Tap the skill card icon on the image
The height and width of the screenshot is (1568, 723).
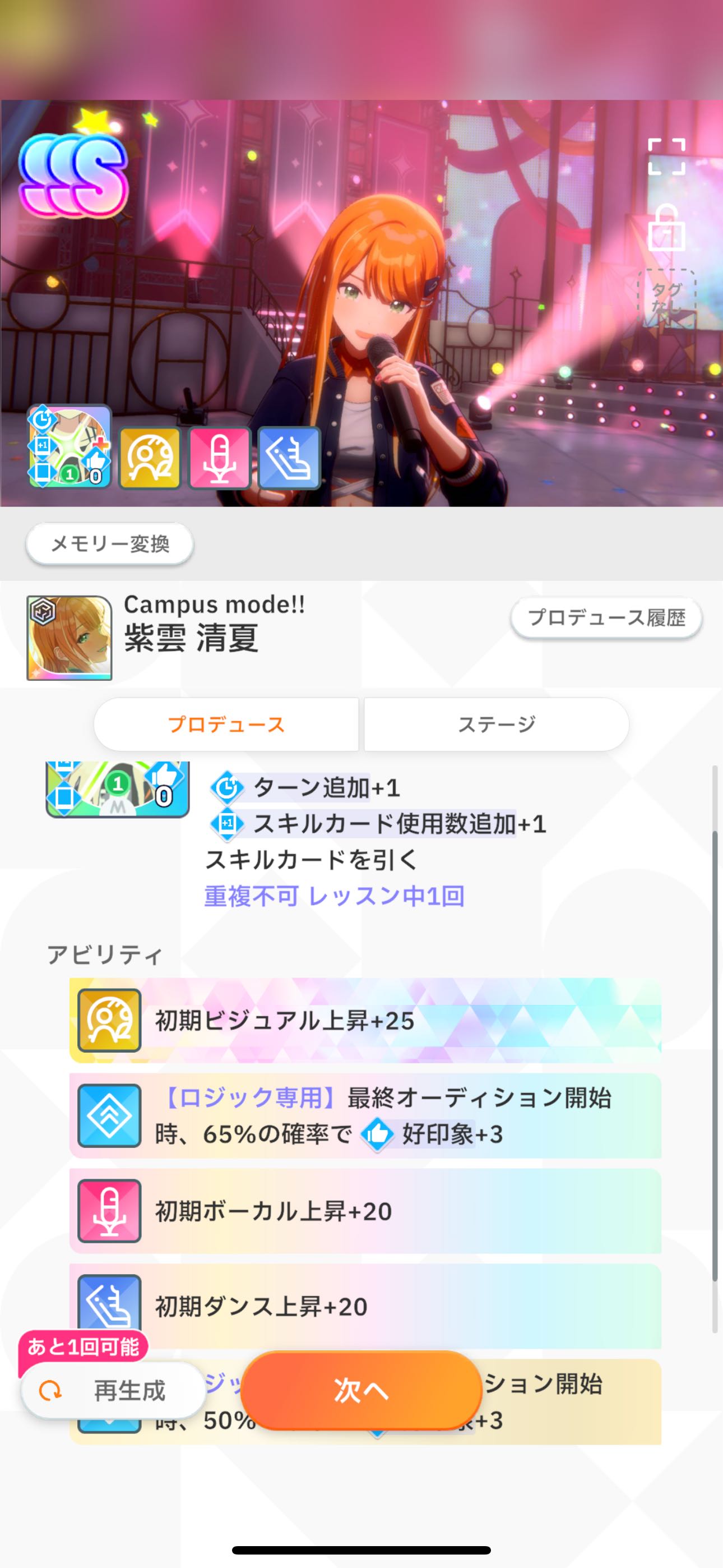(x=69, y=446)
